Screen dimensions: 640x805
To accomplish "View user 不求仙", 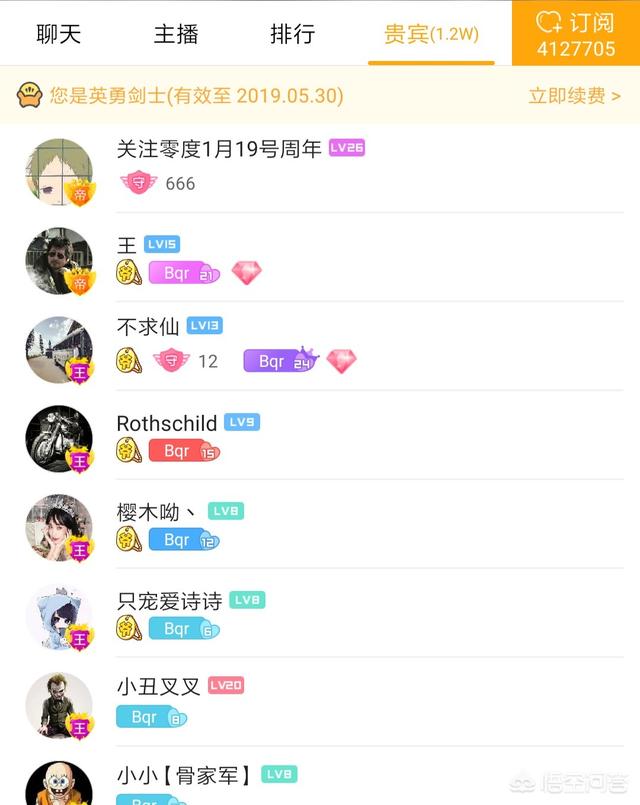I will click(148, 326).
